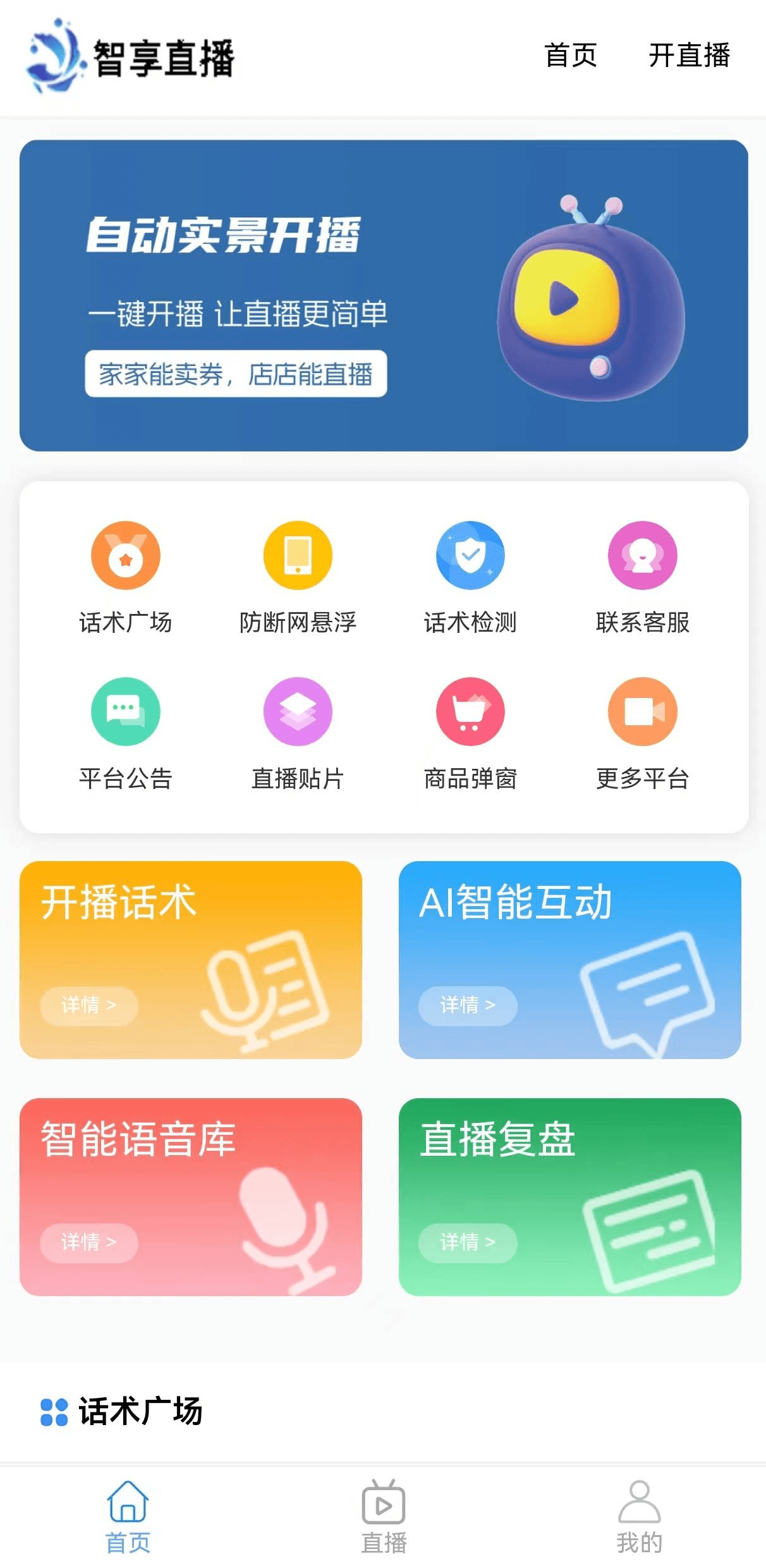Tap the 更多平台 camera icon

(642, 711)
